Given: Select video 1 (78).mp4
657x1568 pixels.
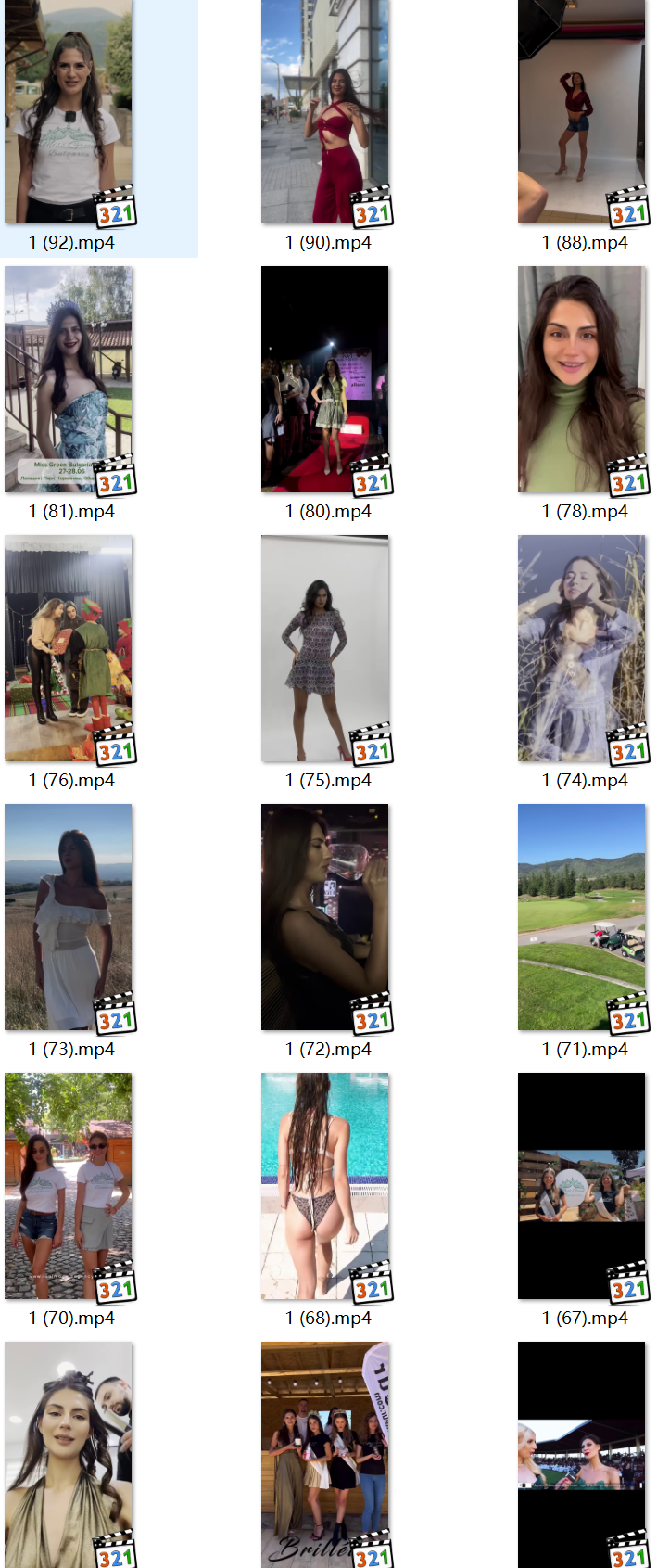Looking at the screenshot, I should [x=582, y=379].
